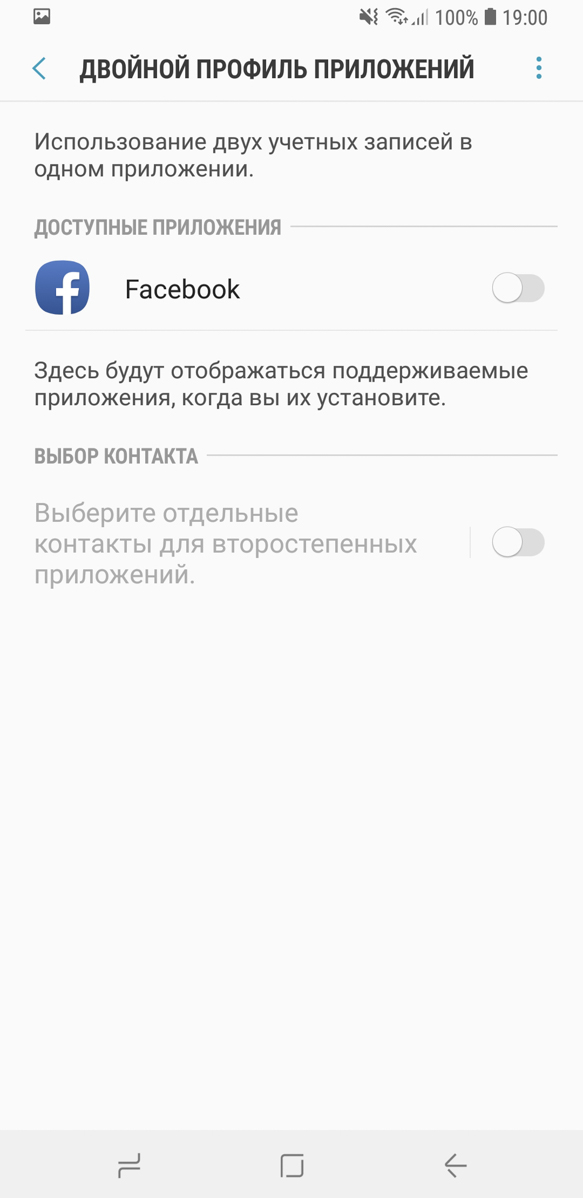Tap the home button in navigation bar
The image size is (583, 1198).
[x=292, y=1165]
